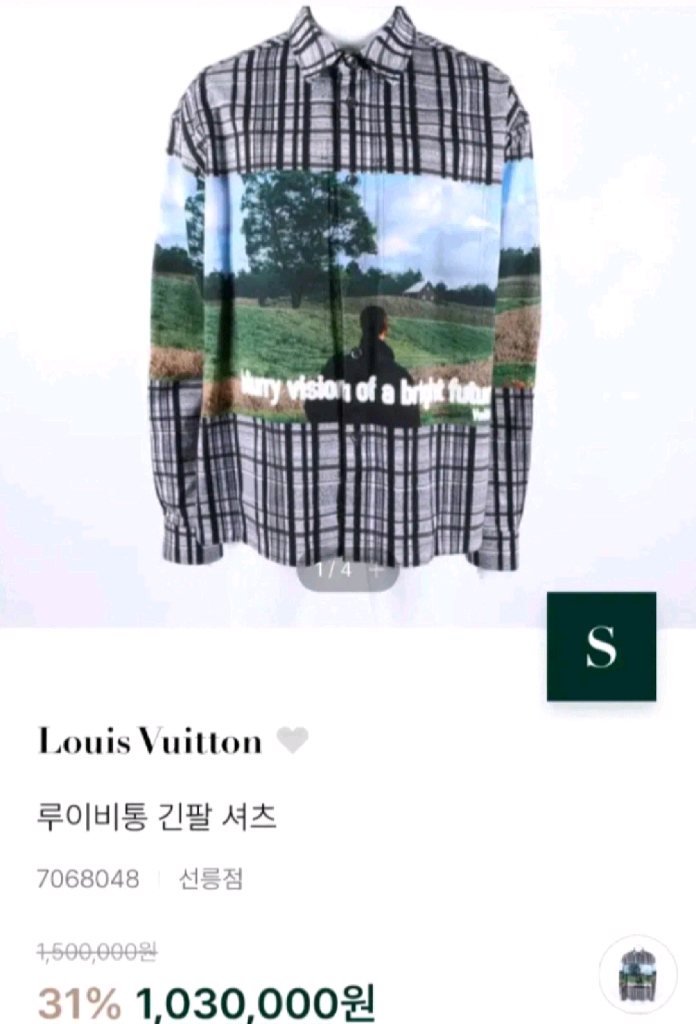Add the Louis Vuitton shirt to favorites
Image resolution: width=696 pixels, height=1024 pixels.
(x=292, y=740)
